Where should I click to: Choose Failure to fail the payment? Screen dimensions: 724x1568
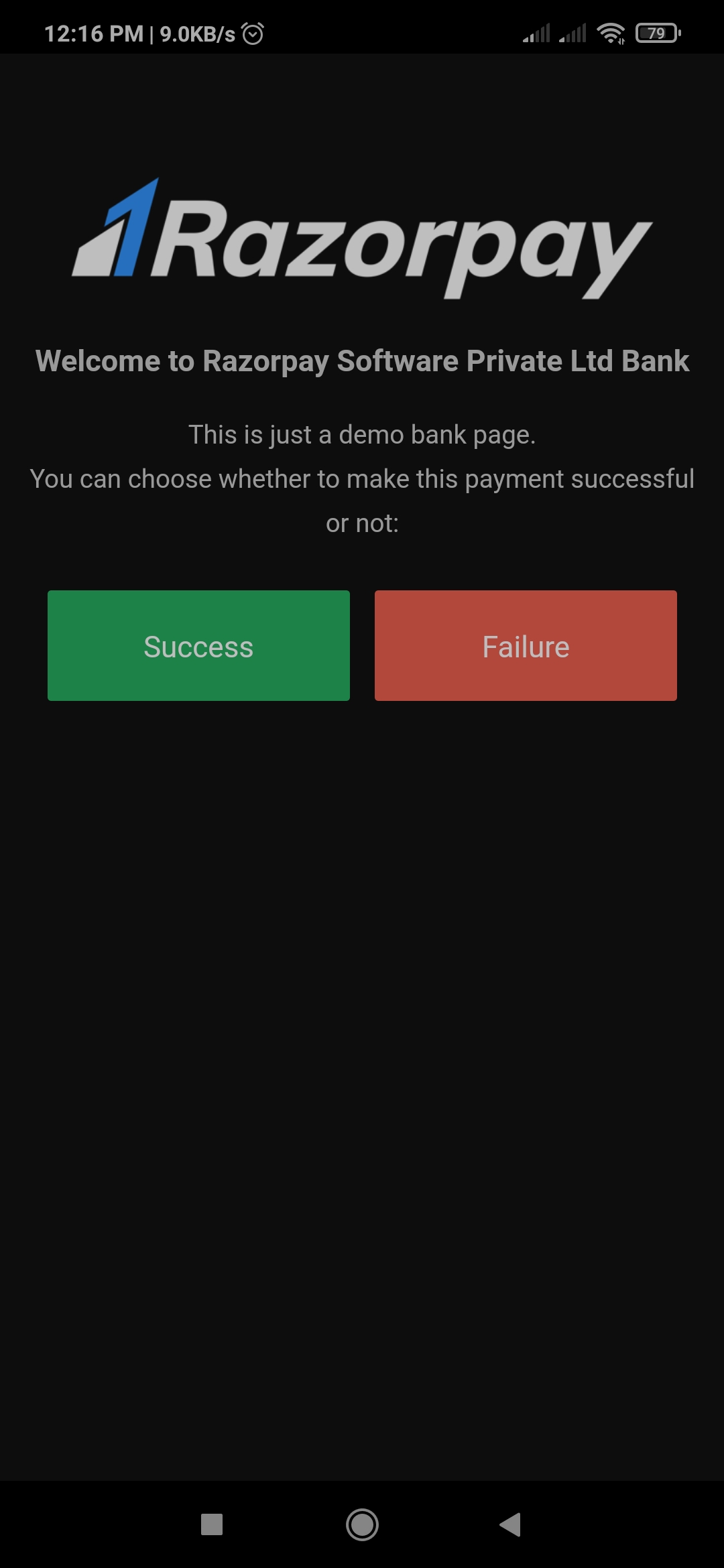pos(526,646)
